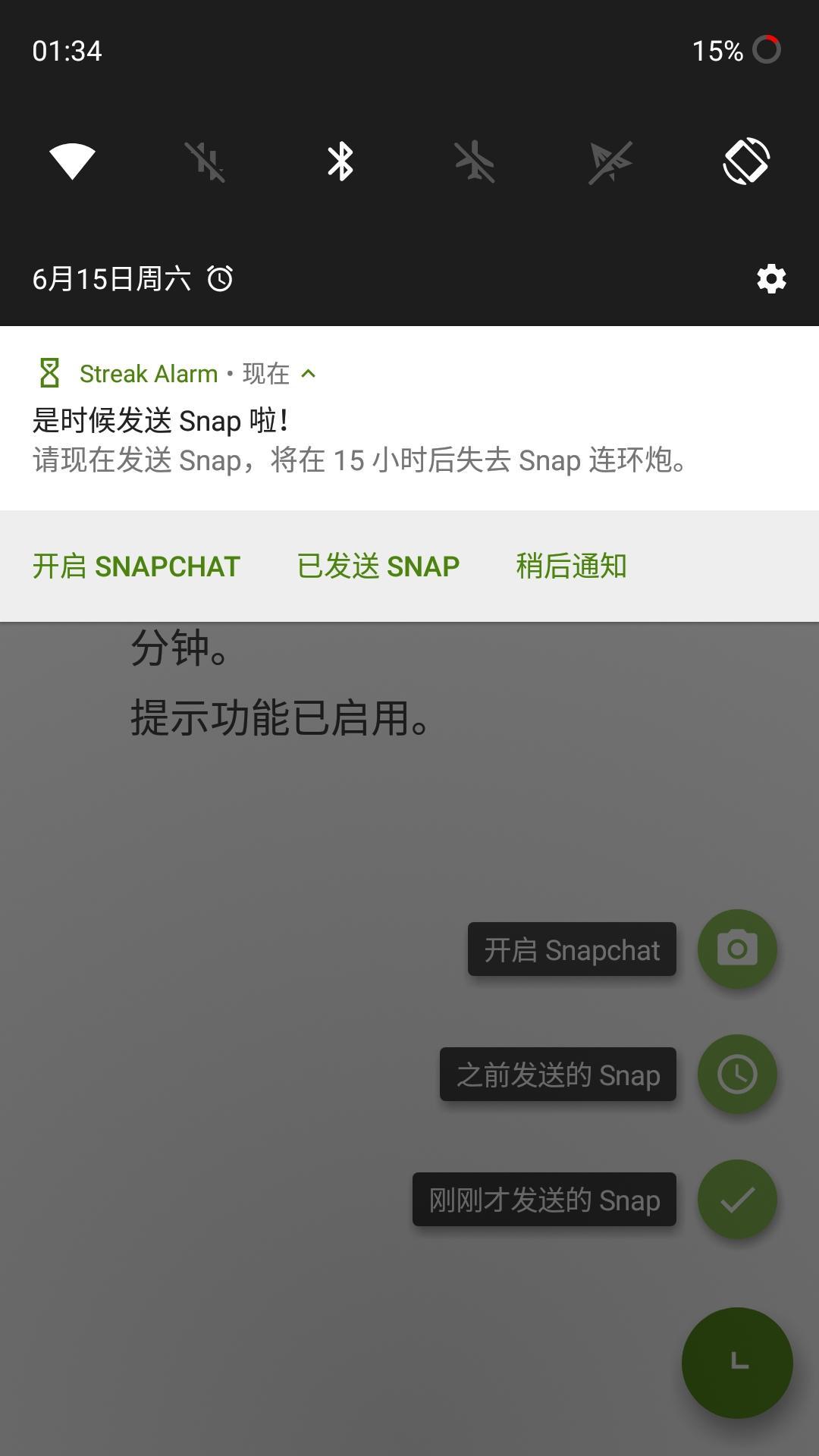Open system settings gear
The width and height of the screenshot is (819, 1456).
(771, 279)
